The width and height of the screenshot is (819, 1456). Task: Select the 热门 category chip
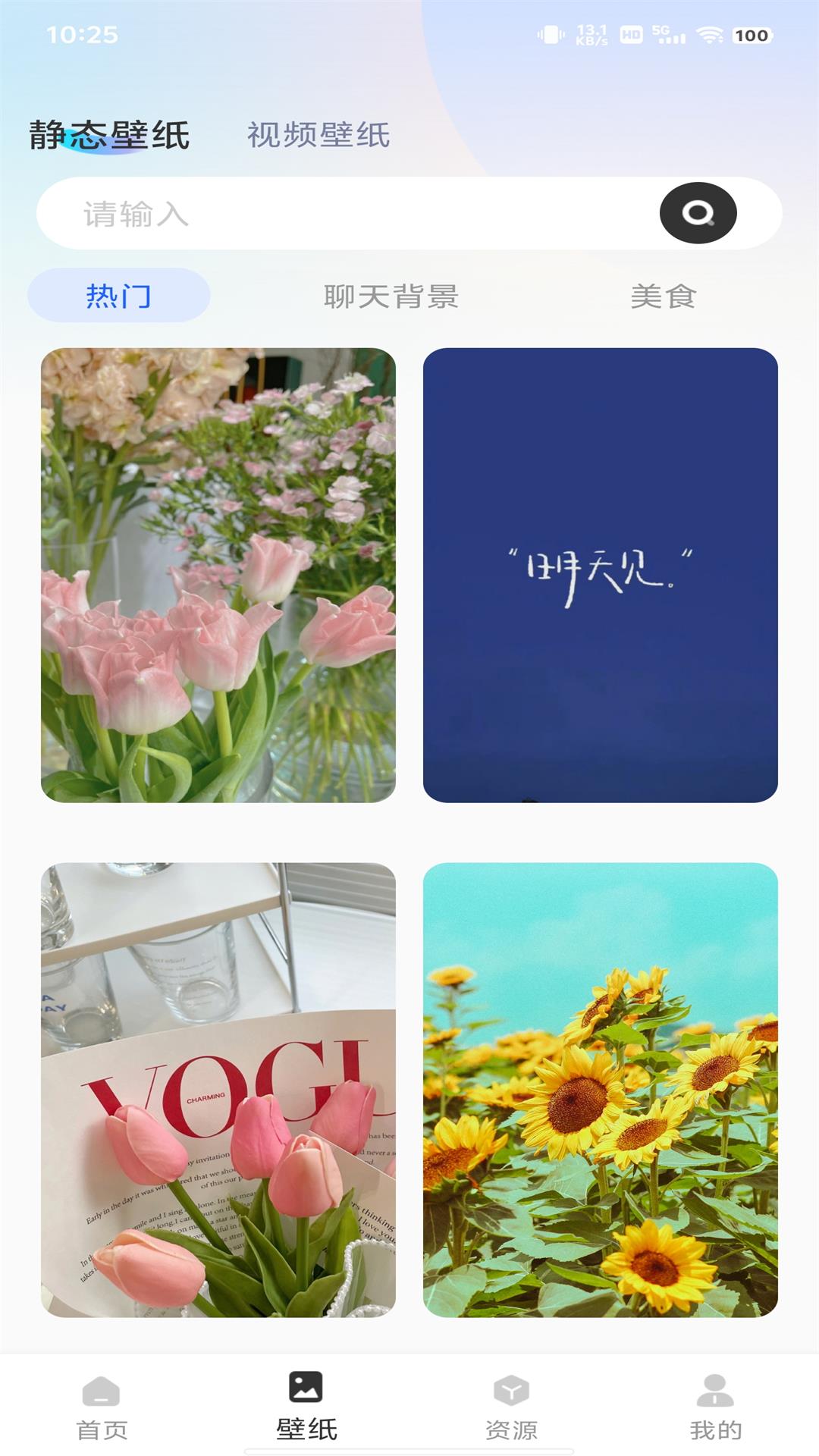click(x=119, y=295)
